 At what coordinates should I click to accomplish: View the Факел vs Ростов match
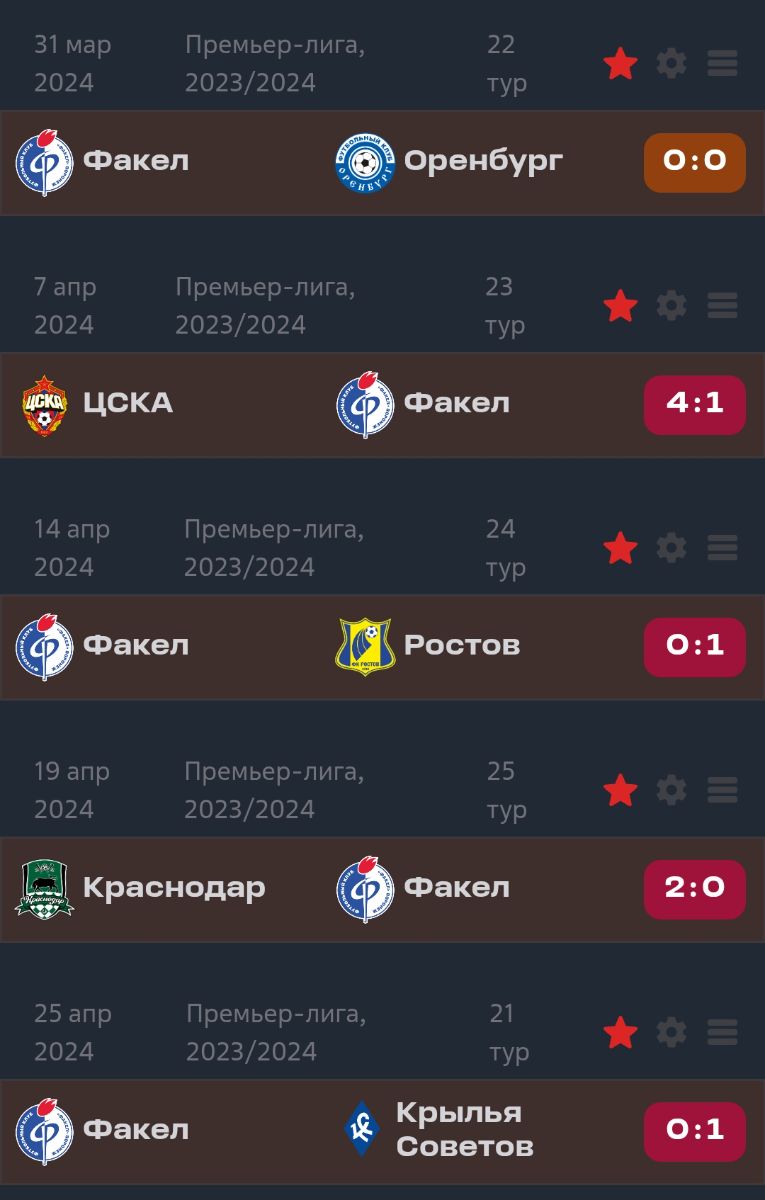380,646
